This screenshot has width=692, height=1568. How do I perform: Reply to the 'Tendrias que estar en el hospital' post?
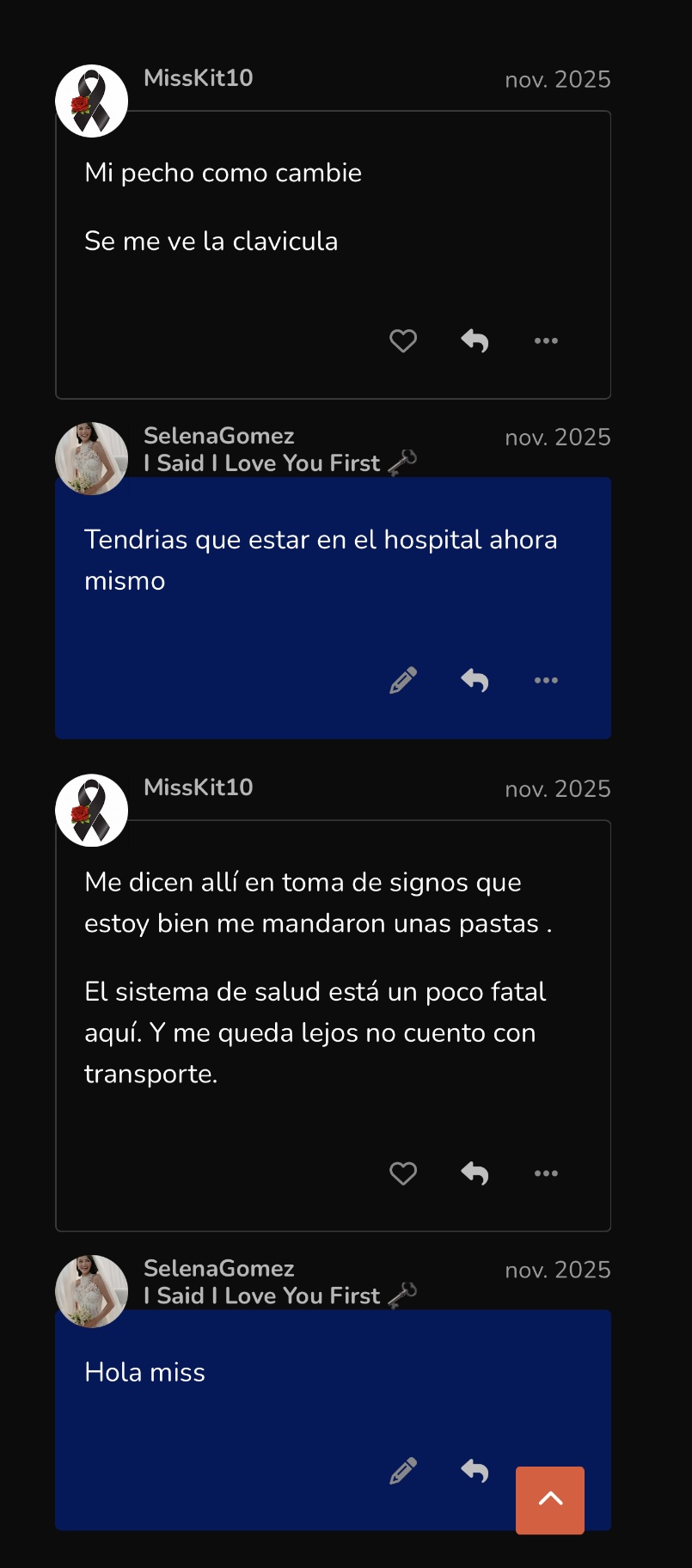(475, 681)
